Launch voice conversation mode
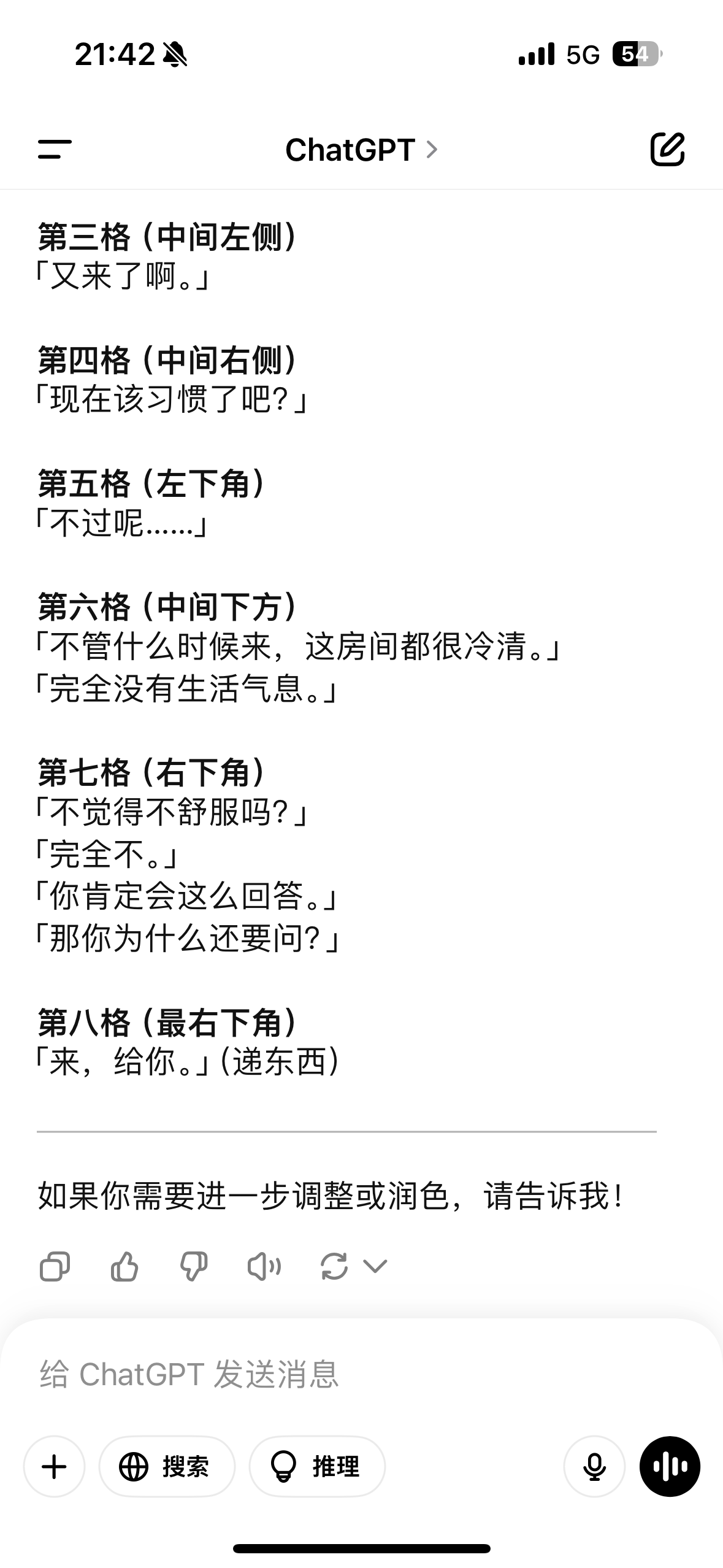Image resolution: width=723 pixels, height=1568 pixels. coord(670,1467)
